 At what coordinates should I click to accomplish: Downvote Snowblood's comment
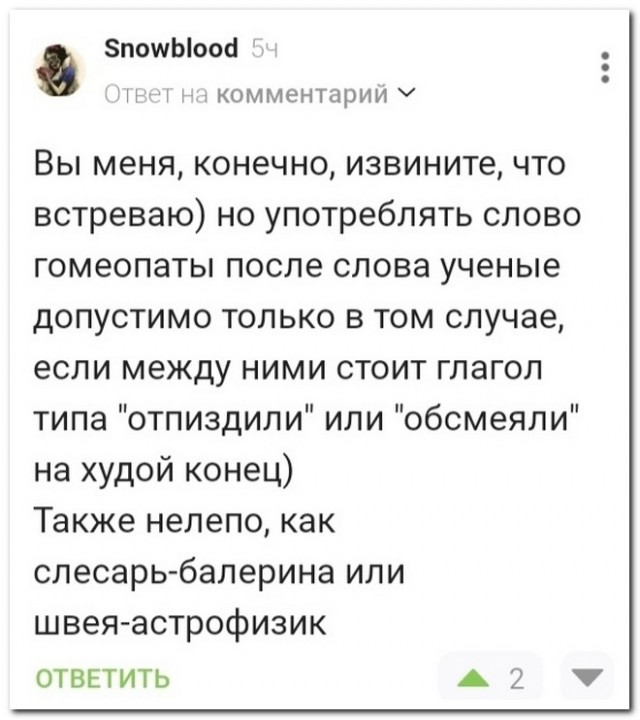coord(588,679)
